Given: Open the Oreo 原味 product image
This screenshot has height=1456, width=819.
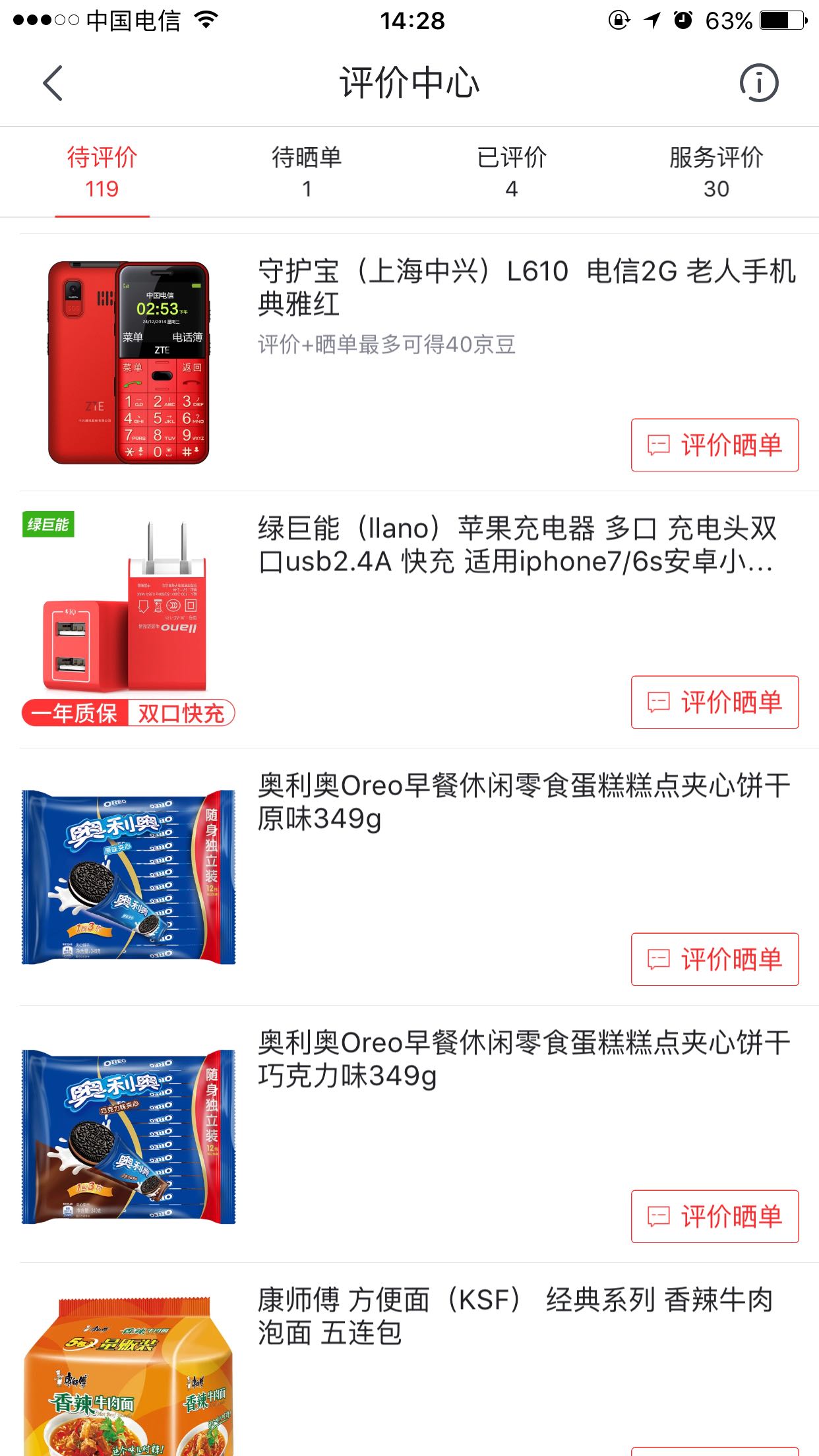Looking at the screenshot, I should (x=129, y=877).
